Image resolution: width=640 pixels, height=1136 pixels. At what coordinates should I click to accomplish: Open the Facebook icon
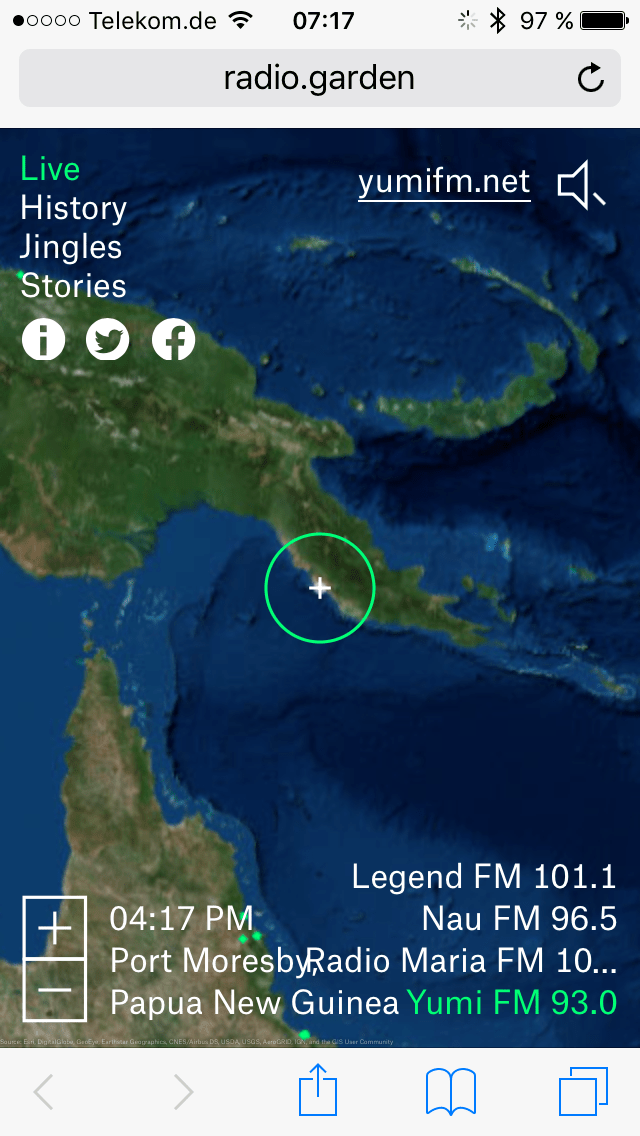pyautogui.click(x=173, y=340)
